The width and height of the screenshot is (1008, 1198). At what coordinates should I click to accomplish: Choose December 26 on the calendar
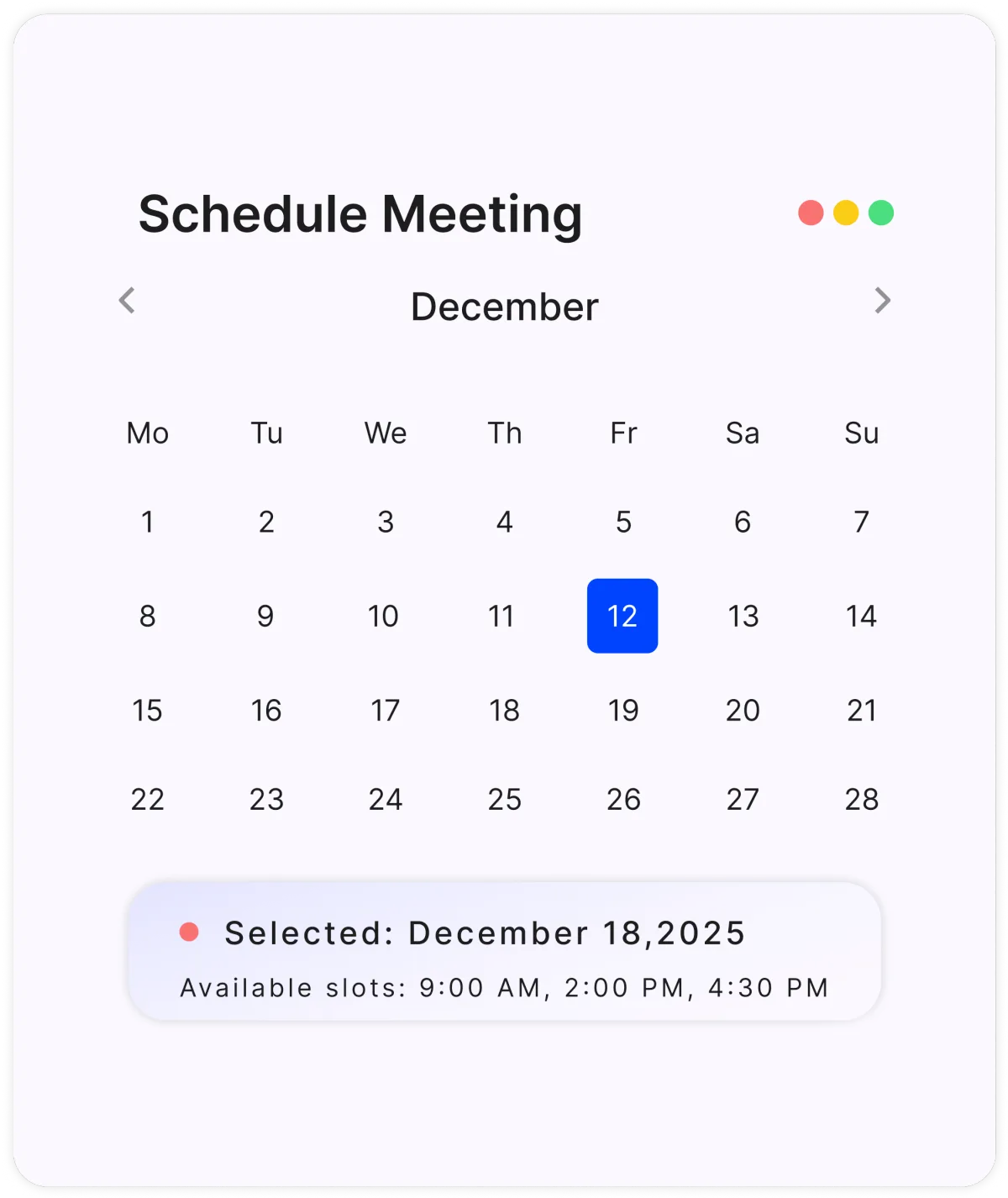(x=623, y=799)
